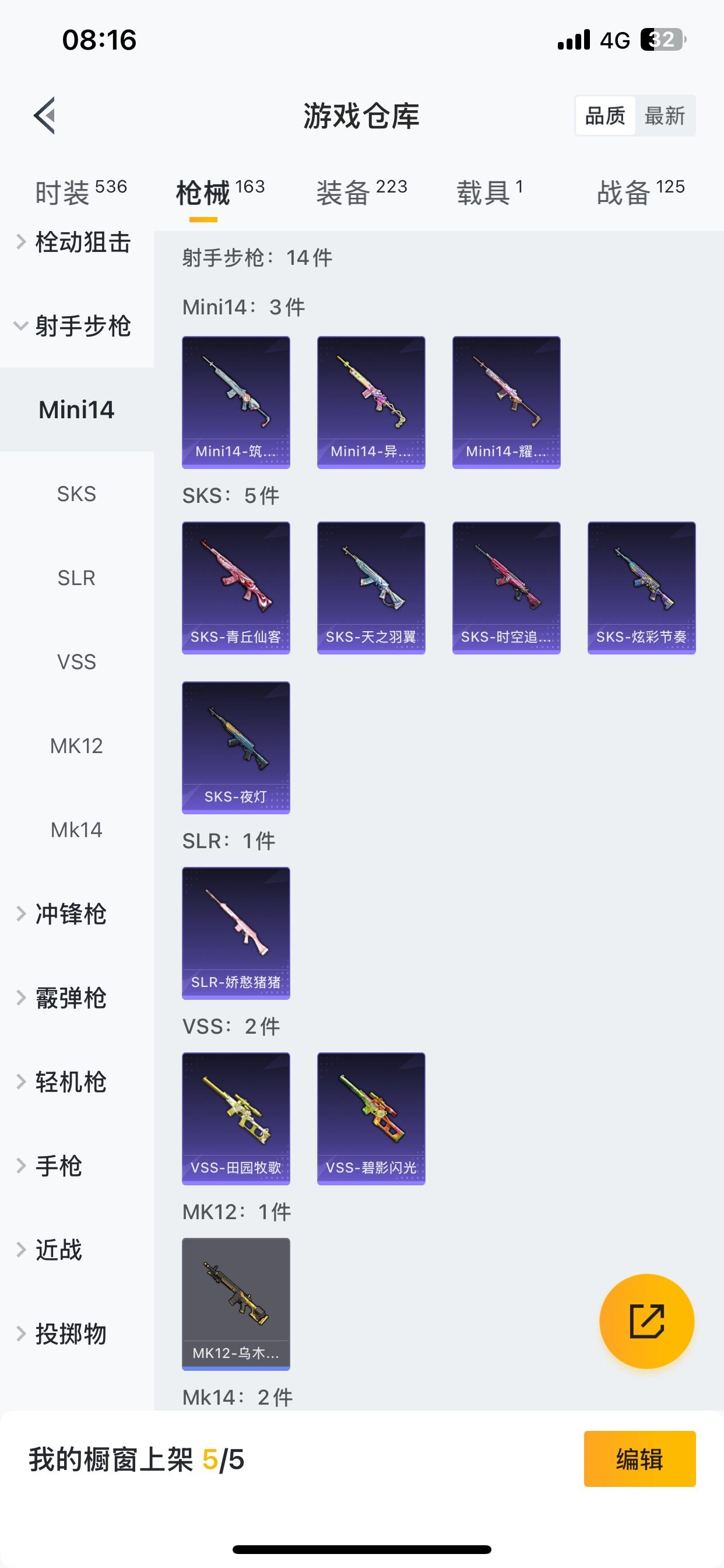Switch to the 载具 tab
Image resolution: width=724 pixels, height=1568 pixels.
coord(489,192)
